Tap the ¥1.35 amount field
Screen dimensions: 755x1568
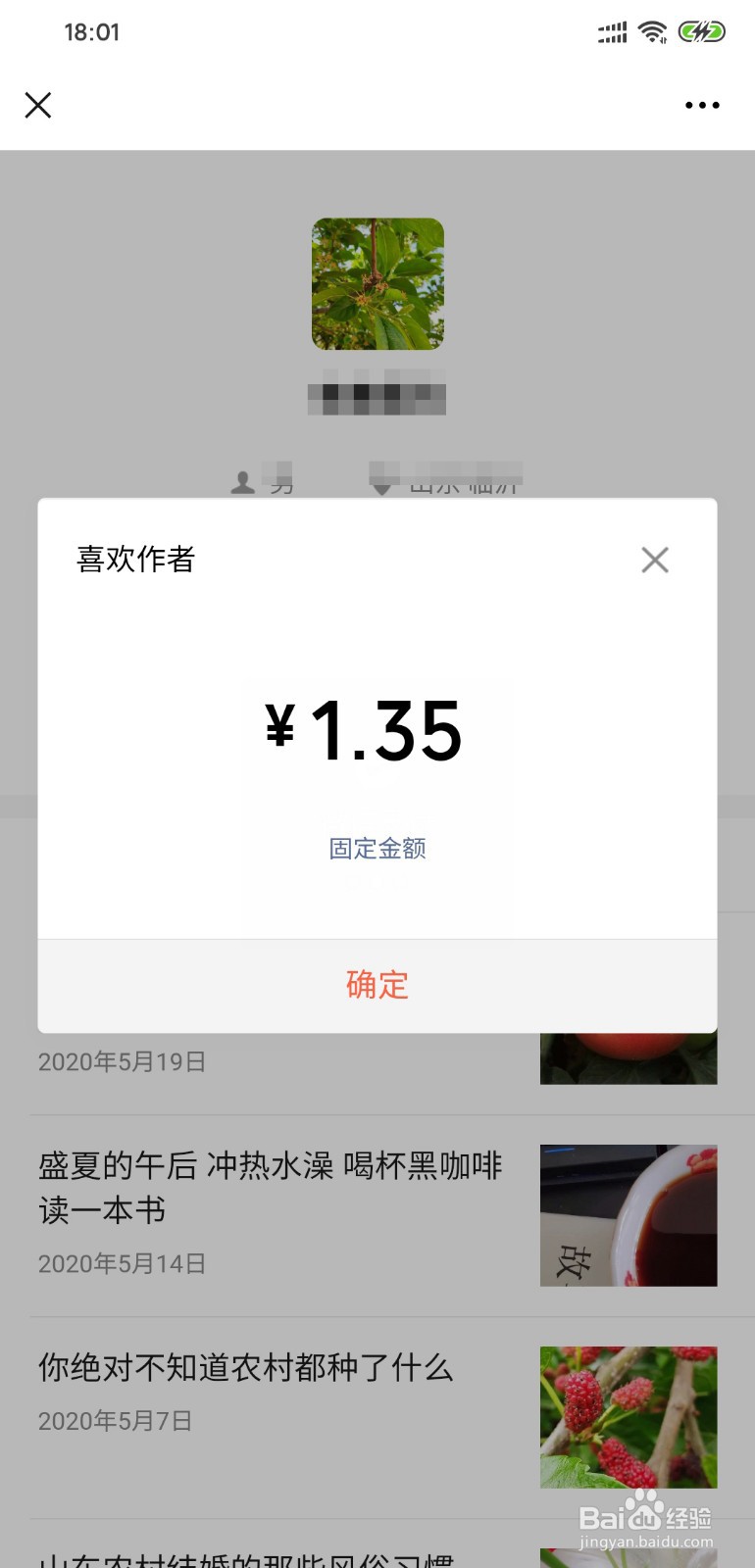coord(365,731)
